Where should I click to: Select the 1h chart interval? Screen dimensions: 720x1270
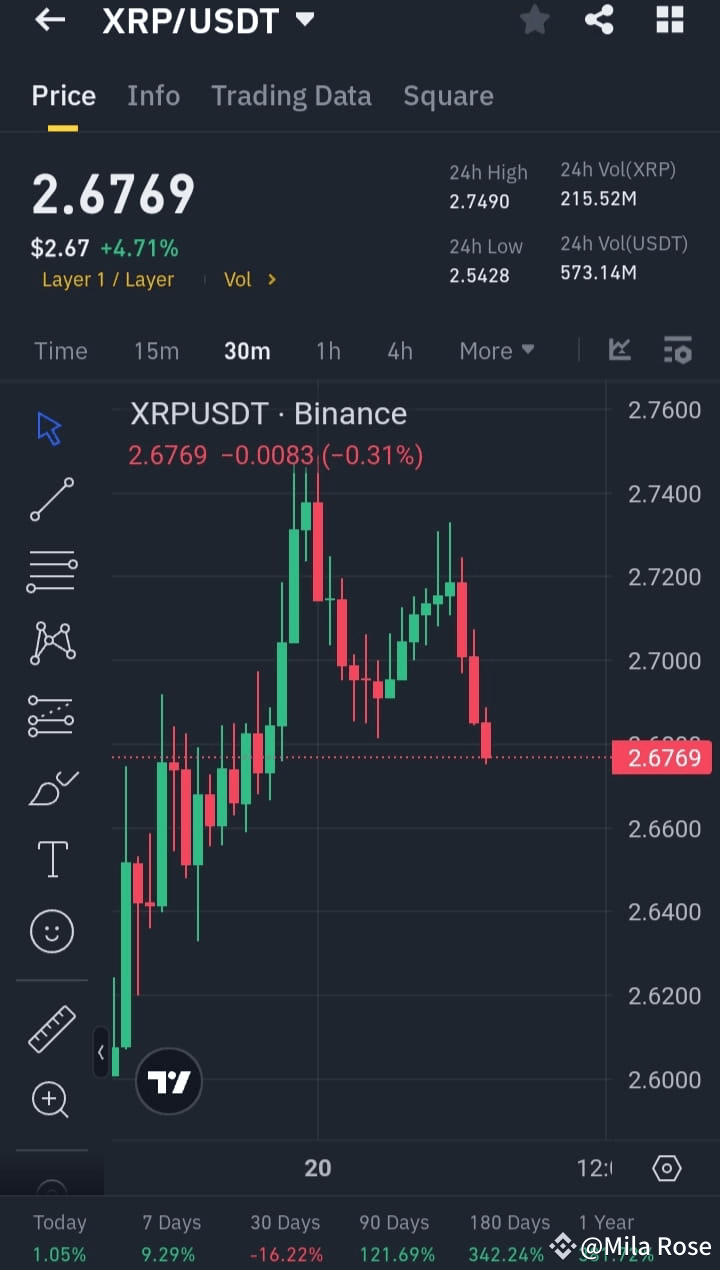[328, 351]
